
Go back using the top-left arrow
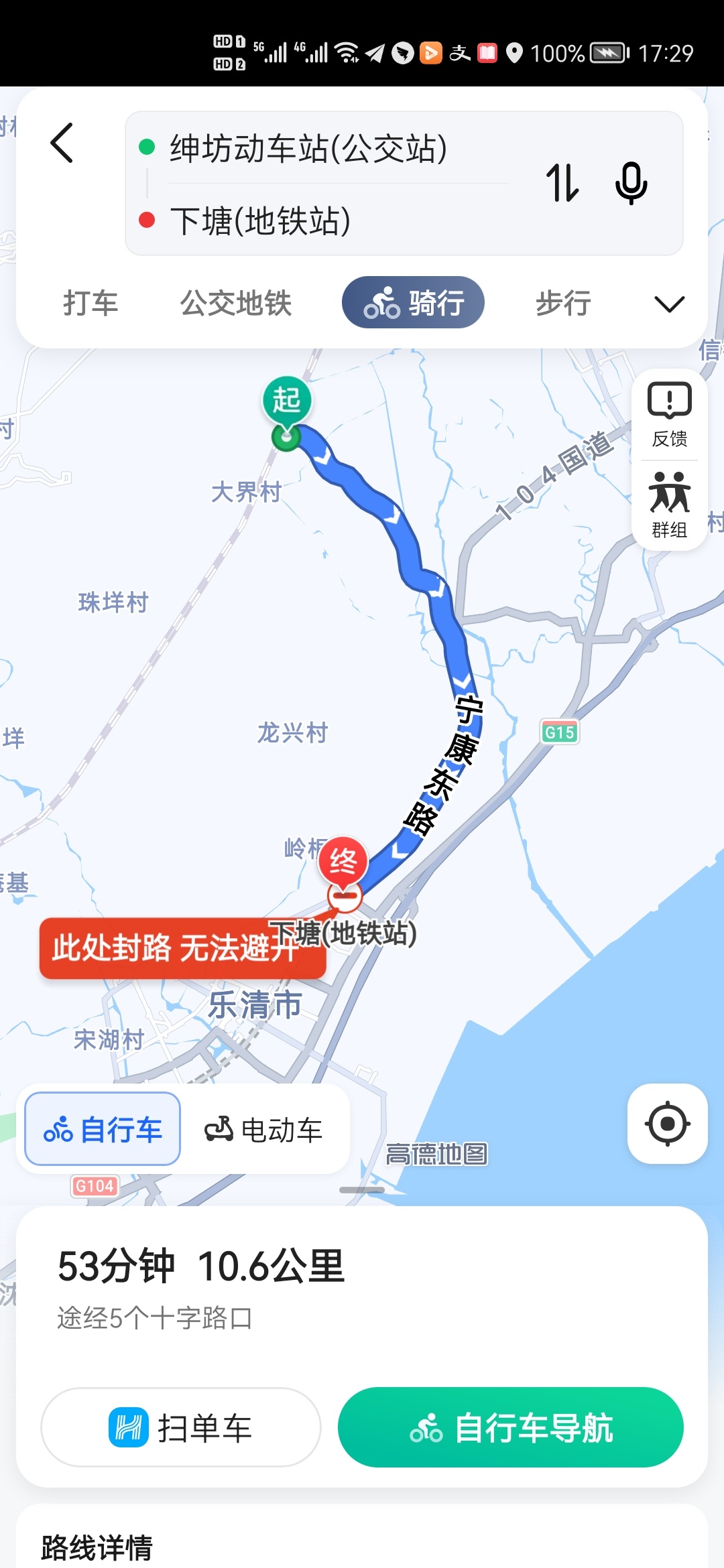pyautogui.click(x=62, y=143)
